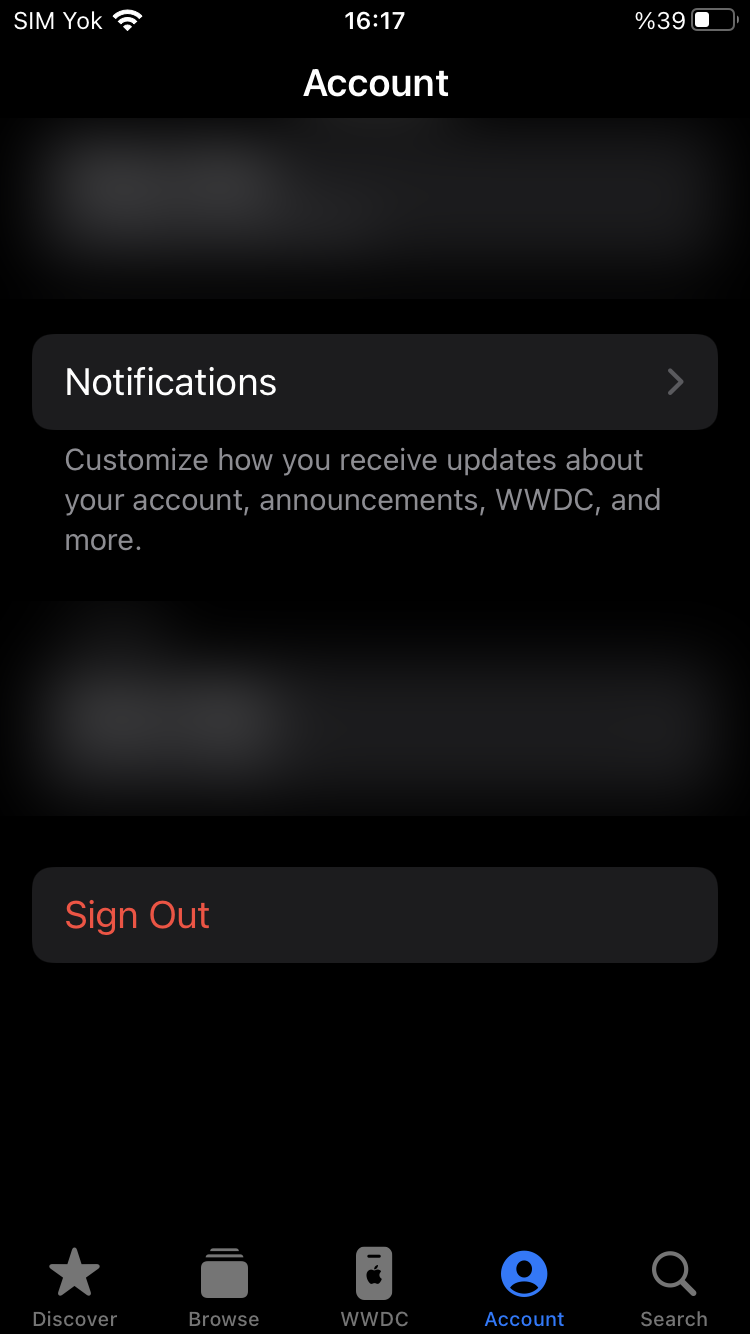
Task: Open the Search tab
Action: [x=673, y=1288]
